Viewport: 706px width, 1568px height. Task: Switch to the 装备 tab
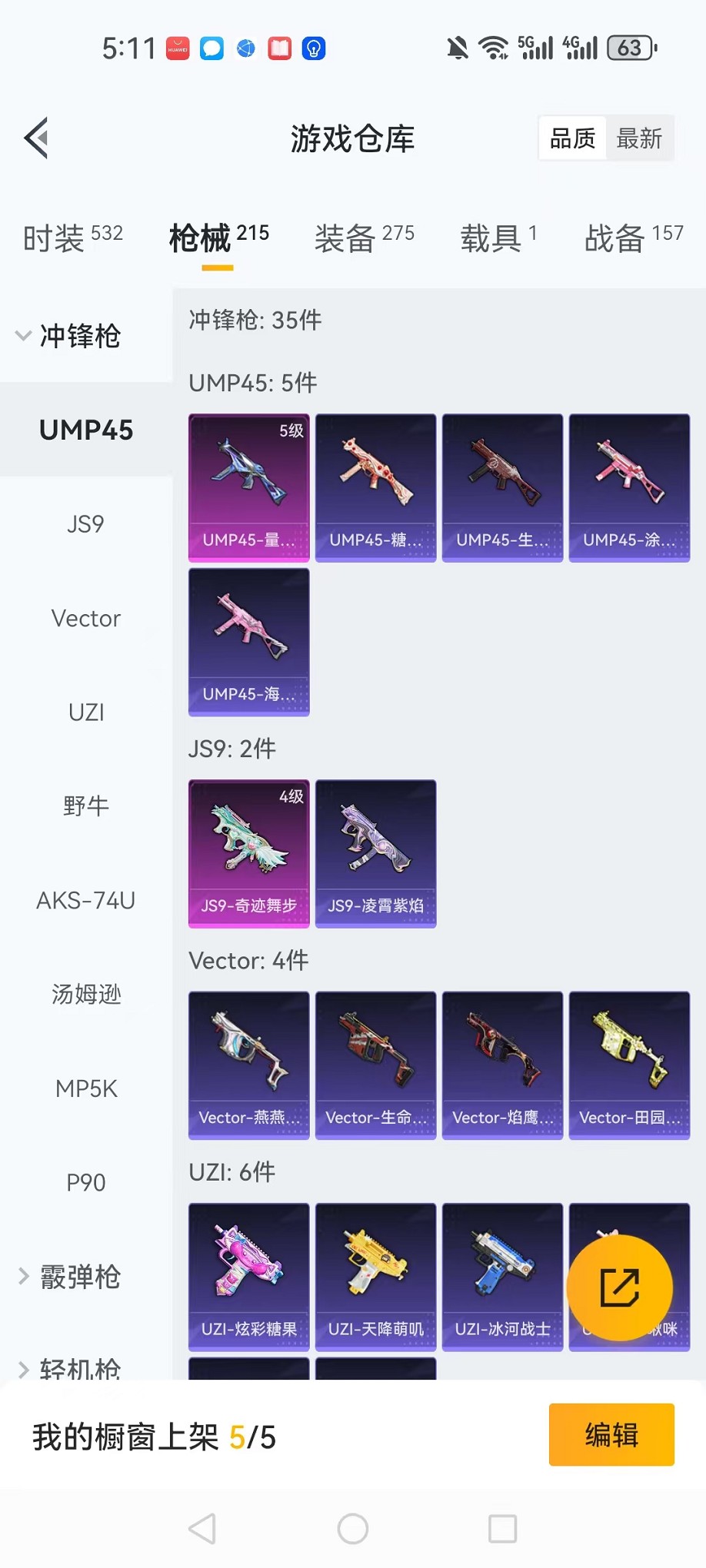(364, 238)
